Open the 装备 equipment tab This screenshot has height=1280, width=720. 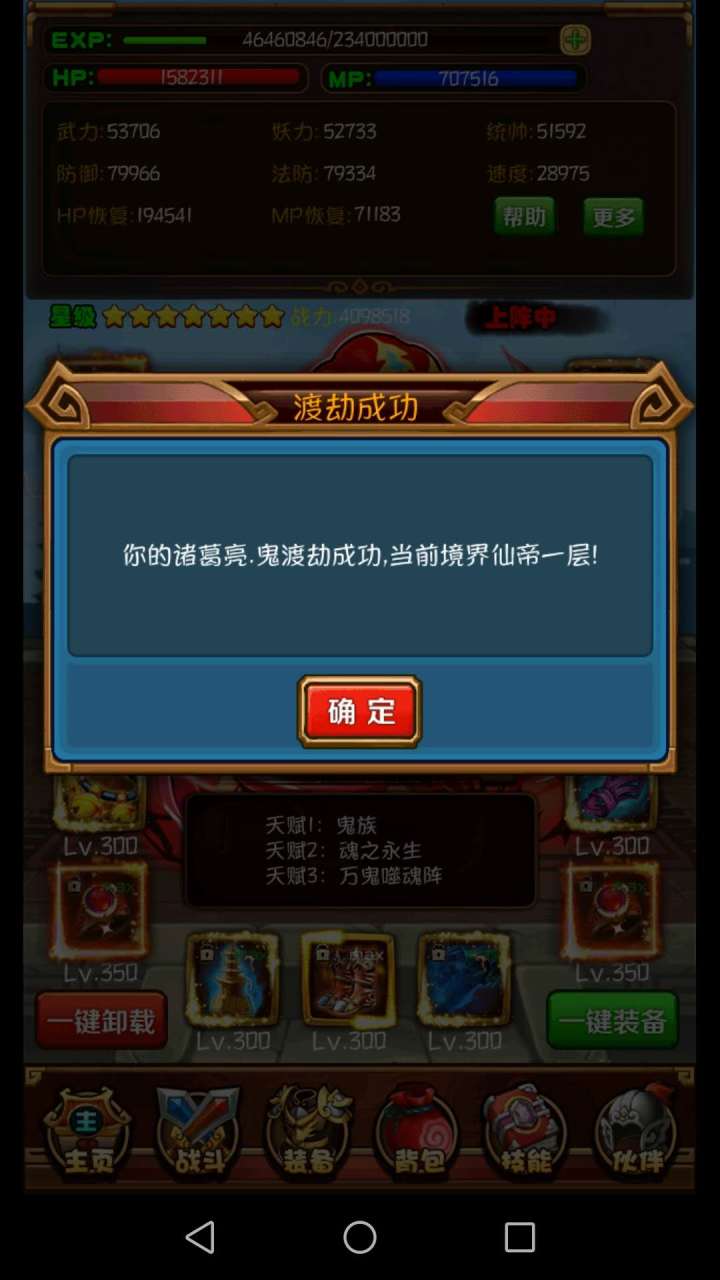(307, 1133)
